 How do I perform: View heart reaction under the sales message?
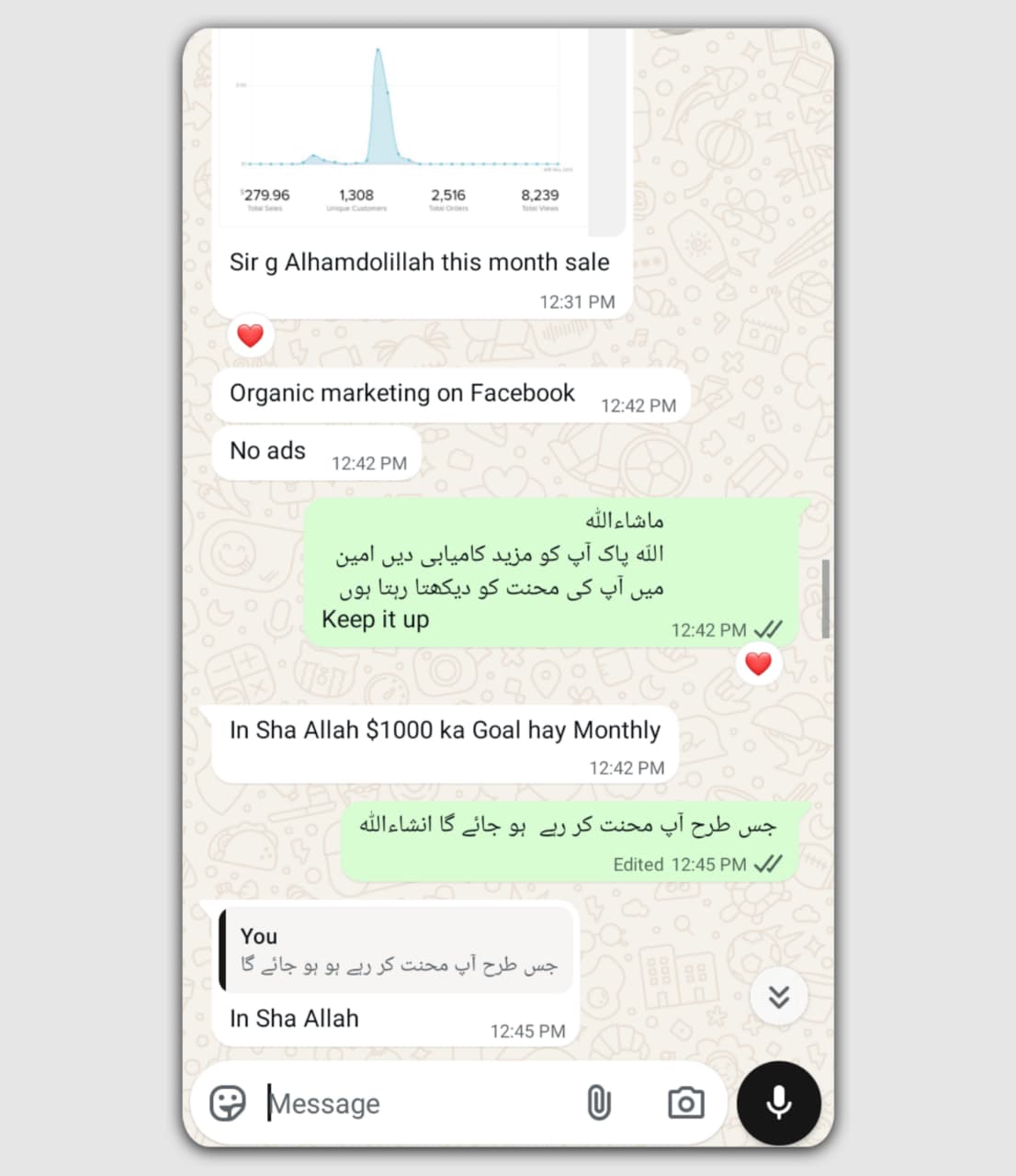(250, 335)
